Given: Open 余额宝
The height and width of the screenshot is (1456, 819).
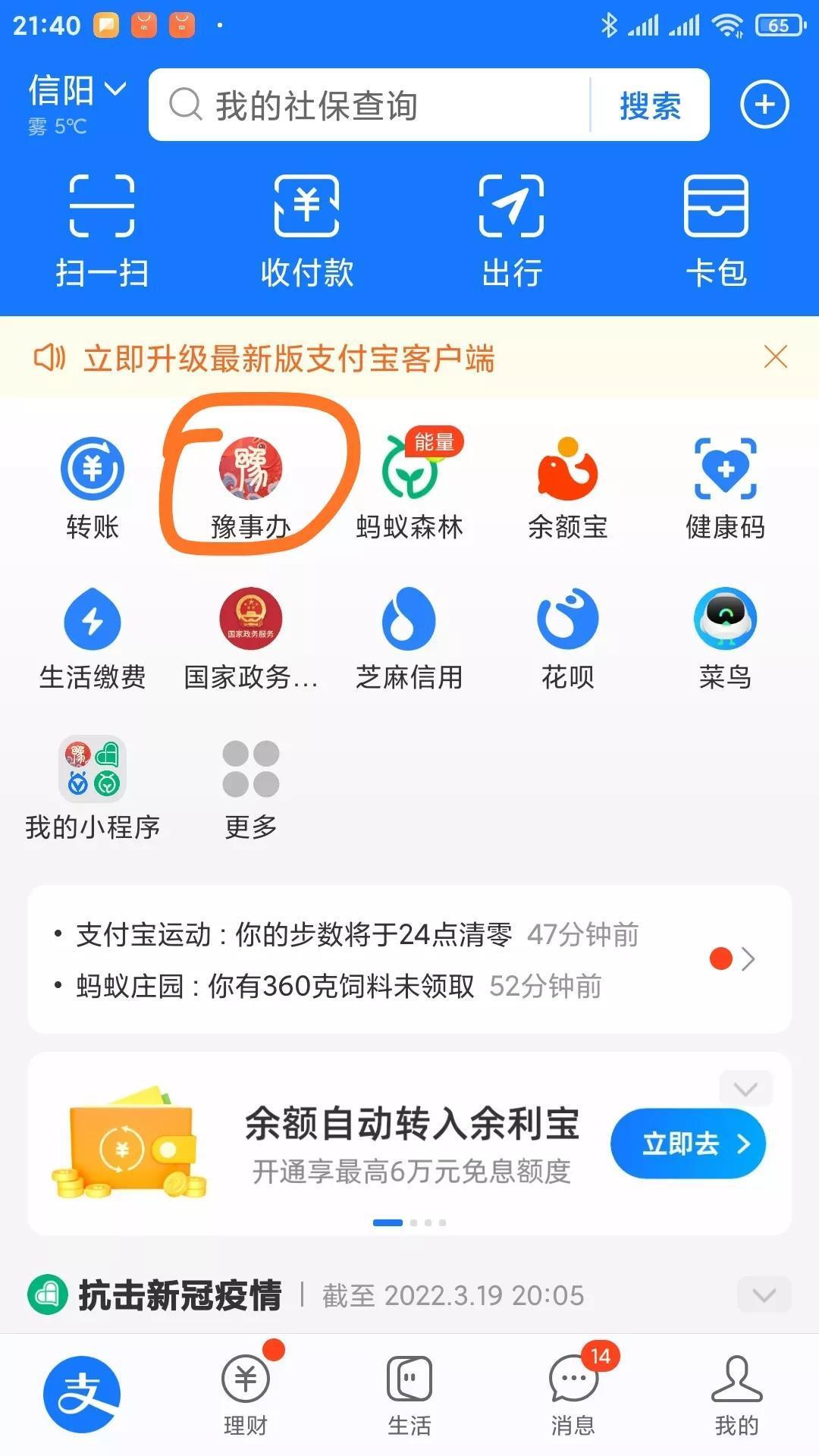Looking at the screenshot, I should click(x=567, y=485).
